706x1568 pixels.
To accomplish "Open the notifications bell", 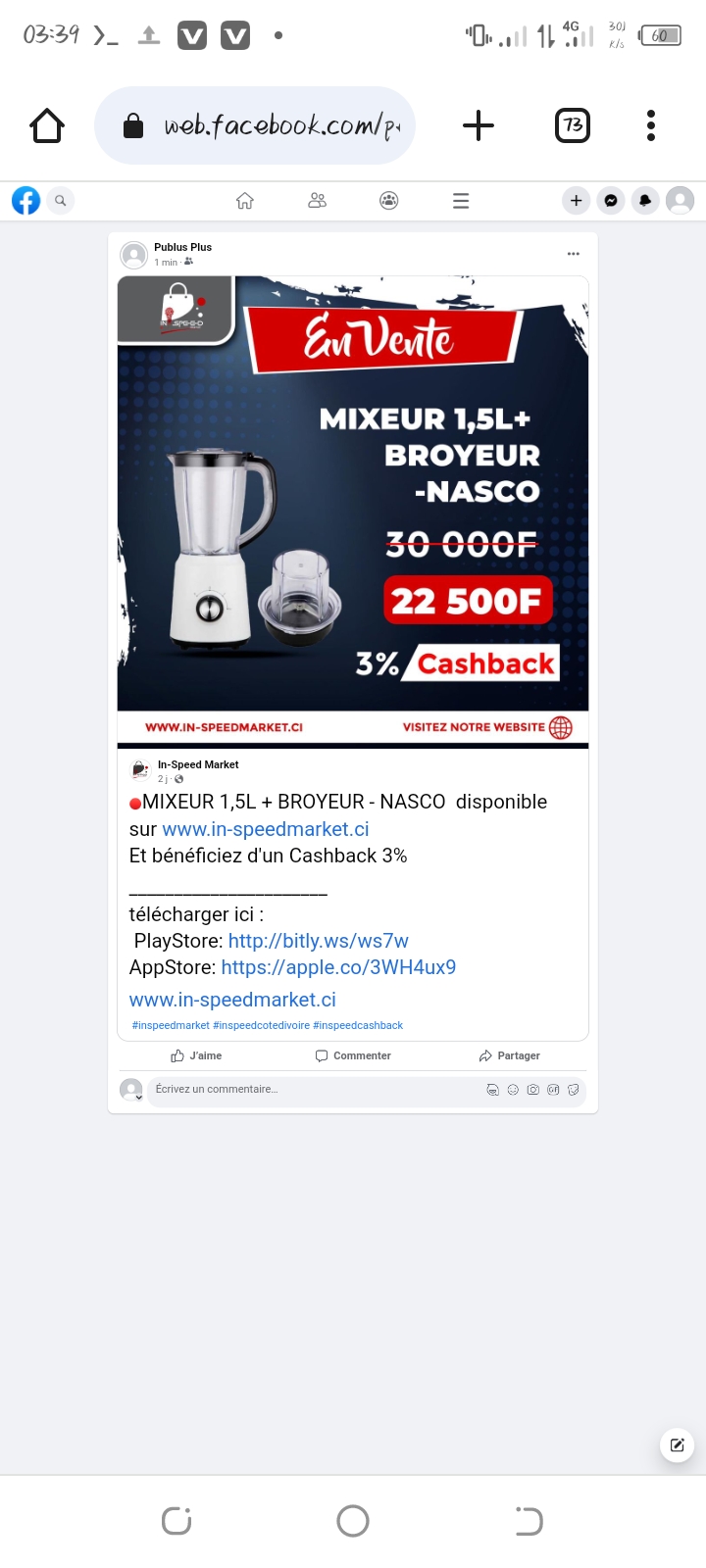I will 645,201.
